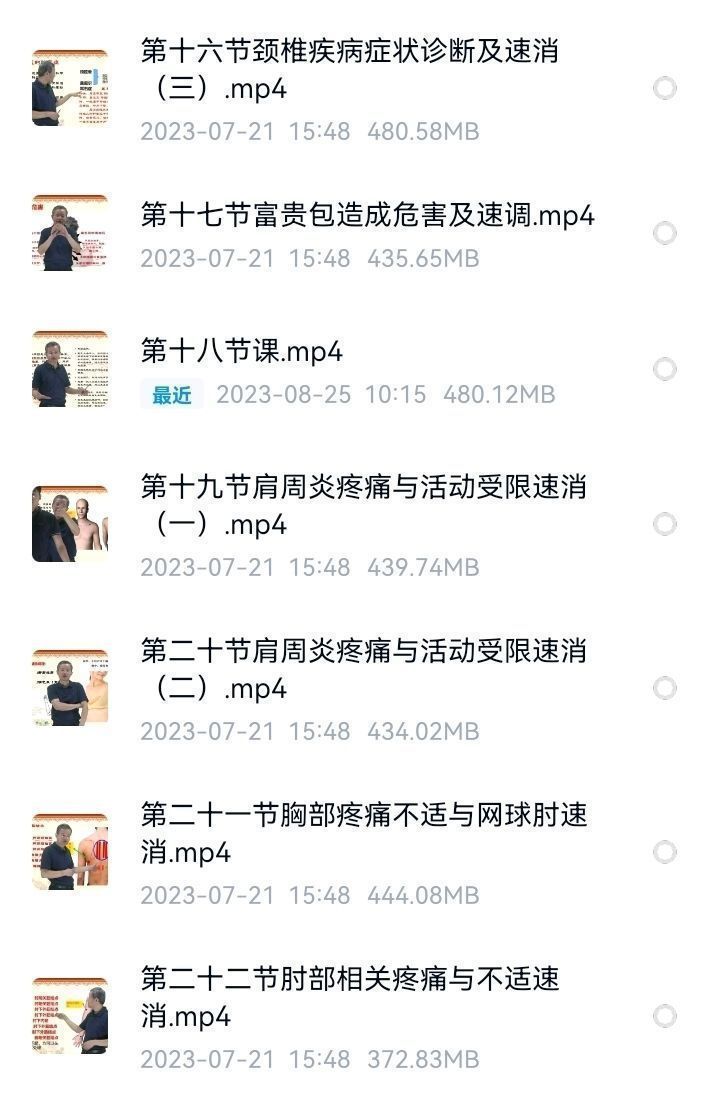Viewport: 720px width, 1110px height.
Task: Select the circle for 第十六节颈椎疾病 video
Action: [664, 88]
